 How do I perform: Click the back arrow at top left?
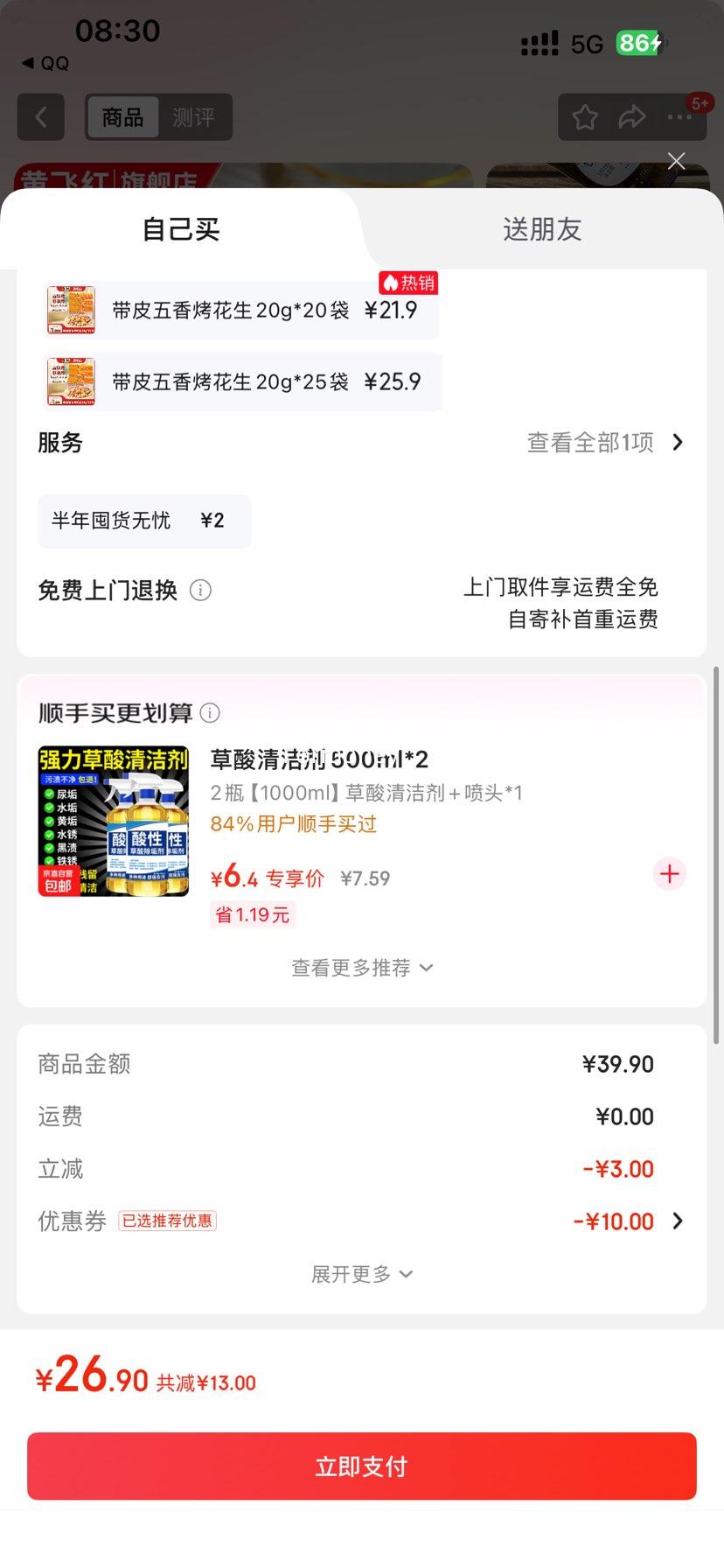point(40,116)
